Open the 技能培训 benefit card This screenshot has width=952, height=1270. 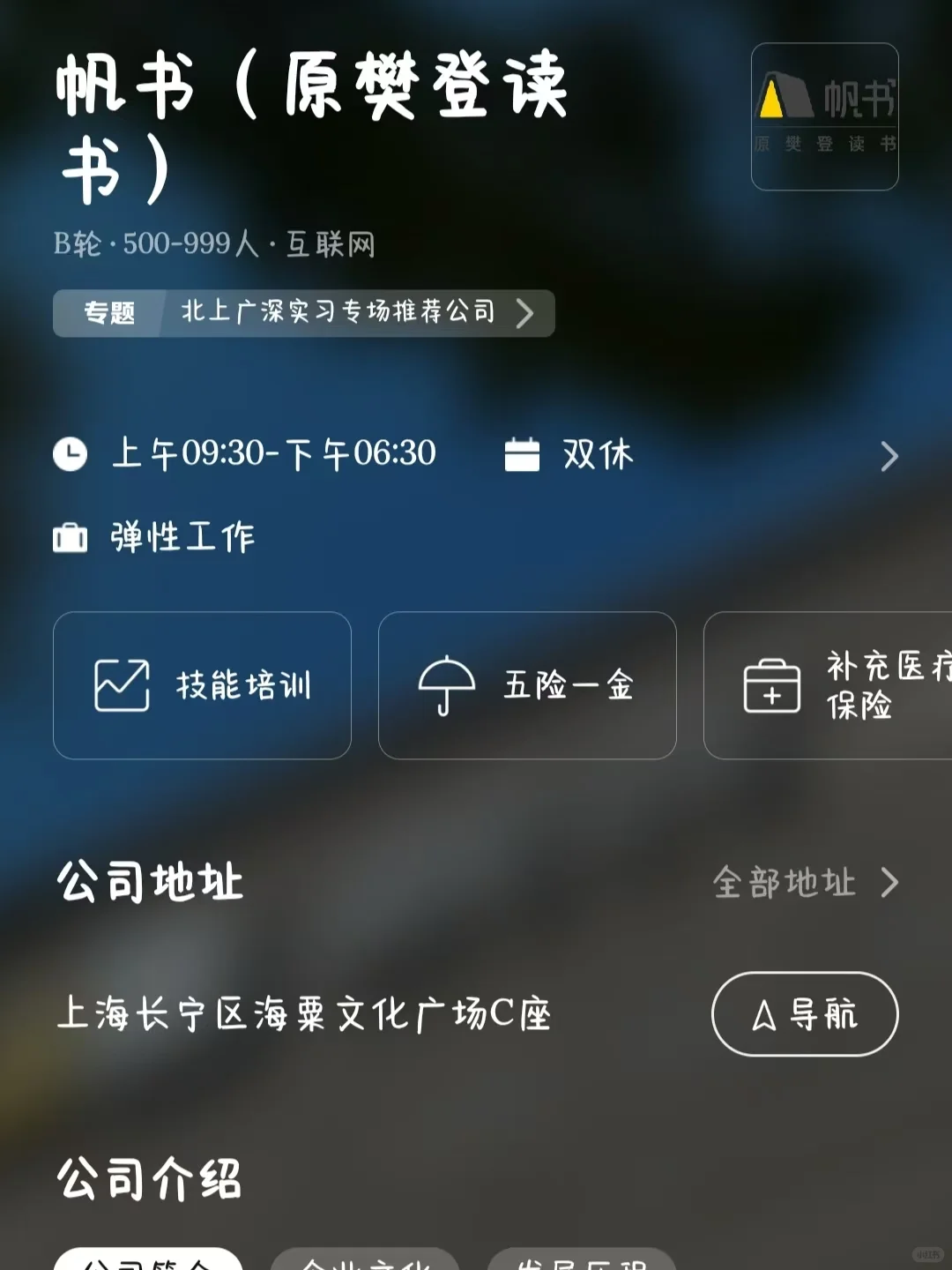[x=203, y=685]
